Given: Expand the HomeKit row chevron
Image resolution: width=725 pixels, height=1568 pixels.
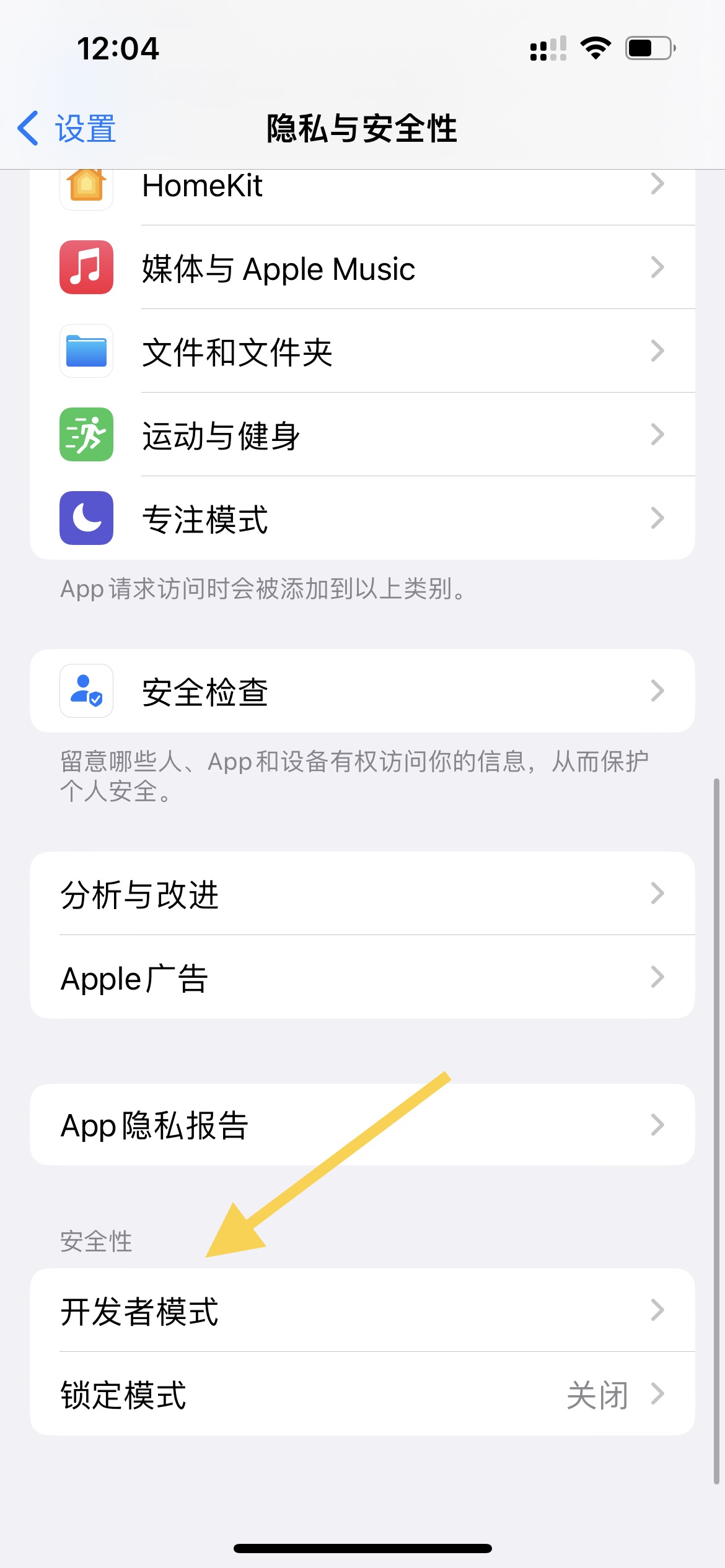Looking at the screenshot, I should (x=658, y=184).
